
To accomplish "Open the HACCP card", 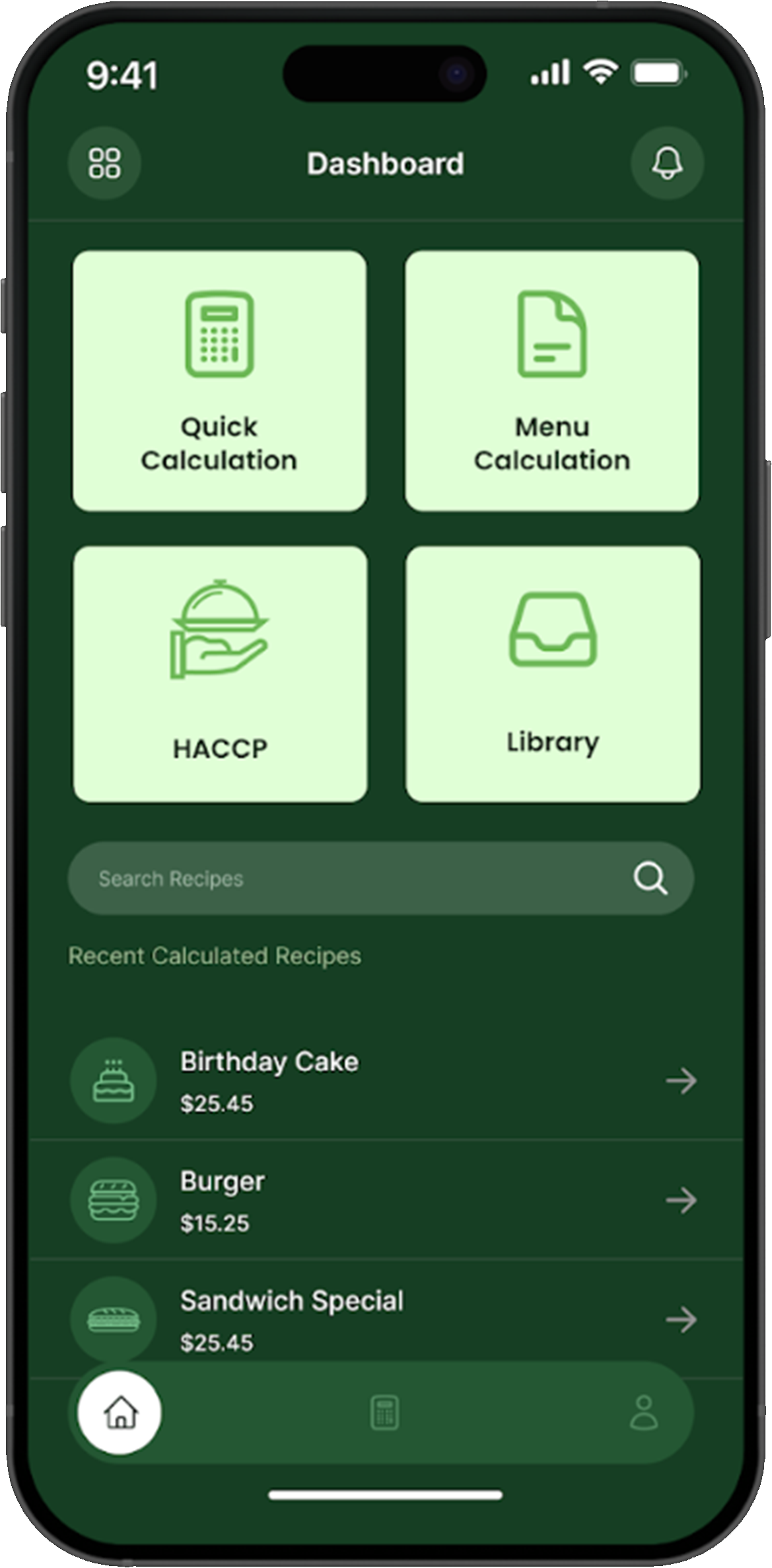I will point(220,674).
